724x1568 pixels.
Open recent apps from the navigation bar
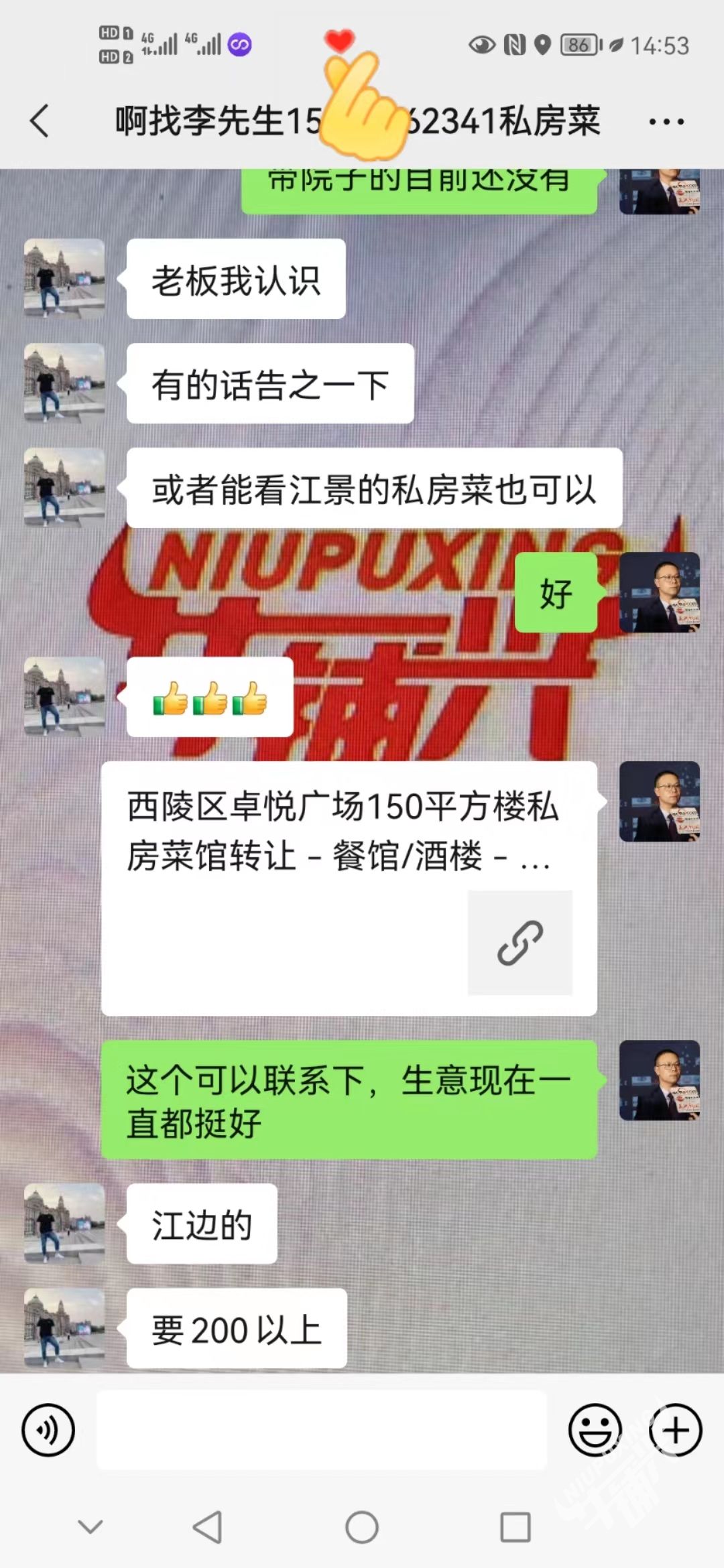tap(516, 1528)
